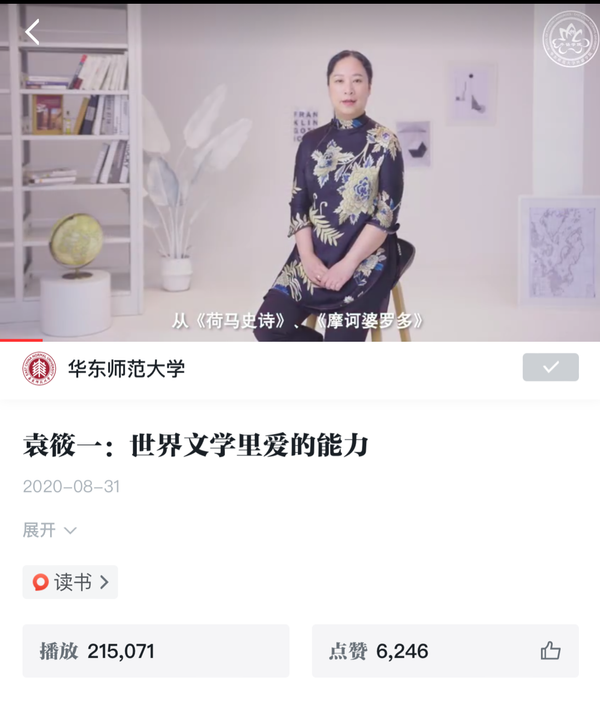
Task: Tap the followed checkmark button
Action: (550, 367)
